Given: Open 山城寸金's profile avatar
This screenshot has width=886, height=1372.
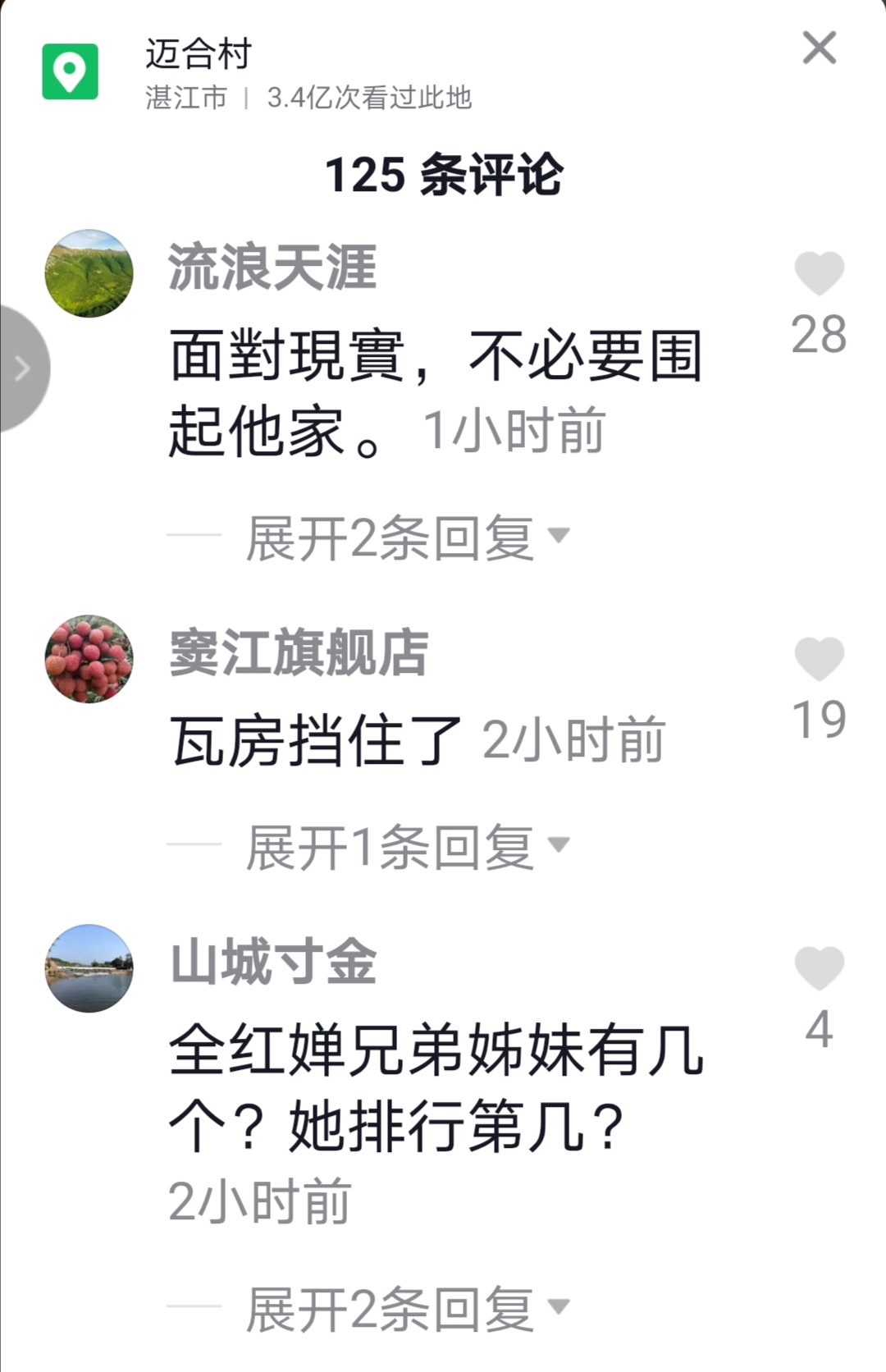Looking at the screenshot, I should pos(89,968).
